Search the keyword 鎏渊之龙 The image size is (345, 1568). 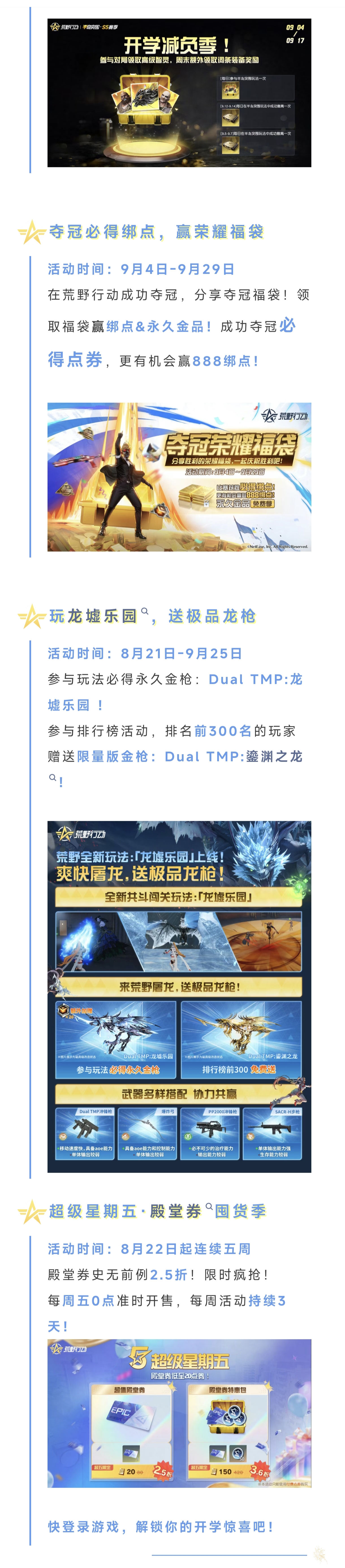(52, 777)
